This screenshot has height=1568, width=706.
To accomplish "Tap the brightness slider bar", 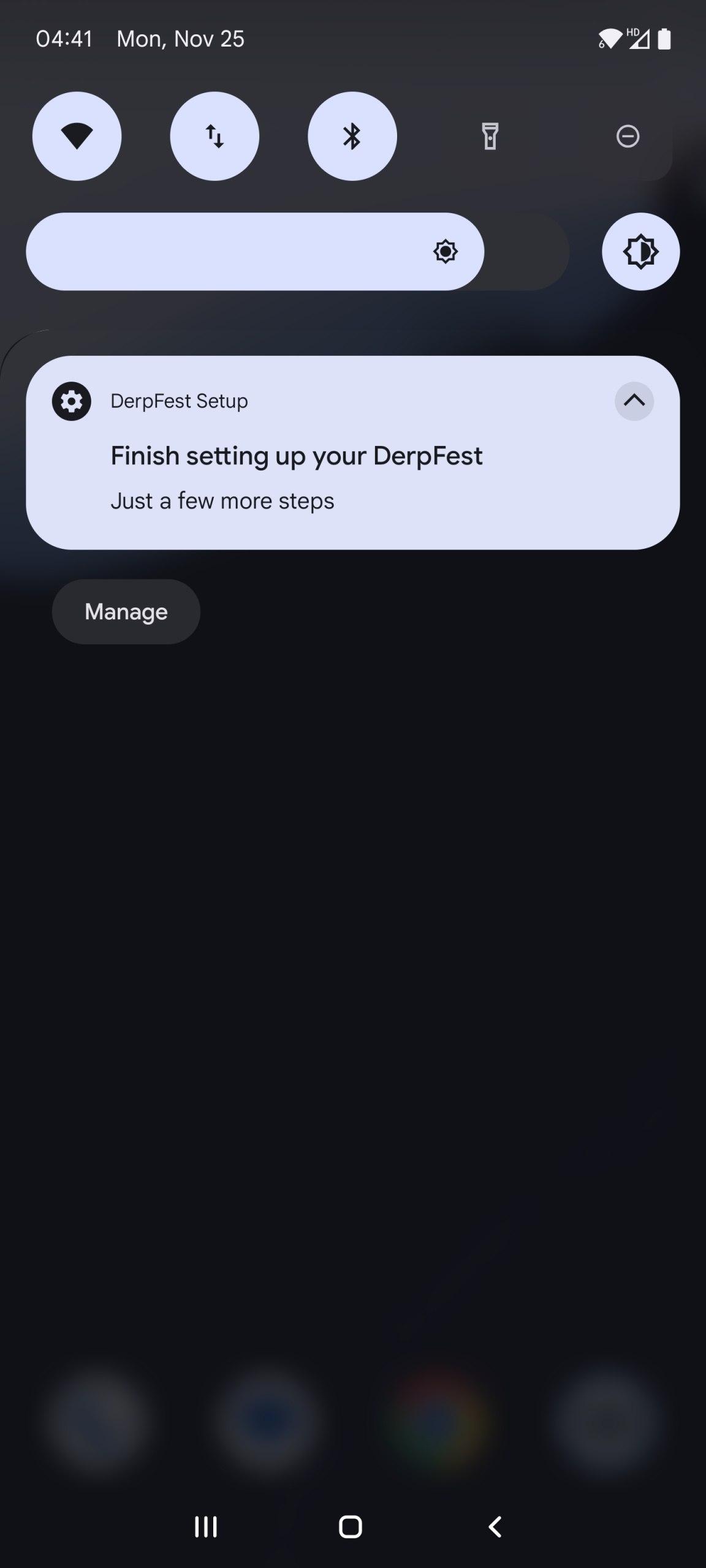I will click(x=298, y=252).
